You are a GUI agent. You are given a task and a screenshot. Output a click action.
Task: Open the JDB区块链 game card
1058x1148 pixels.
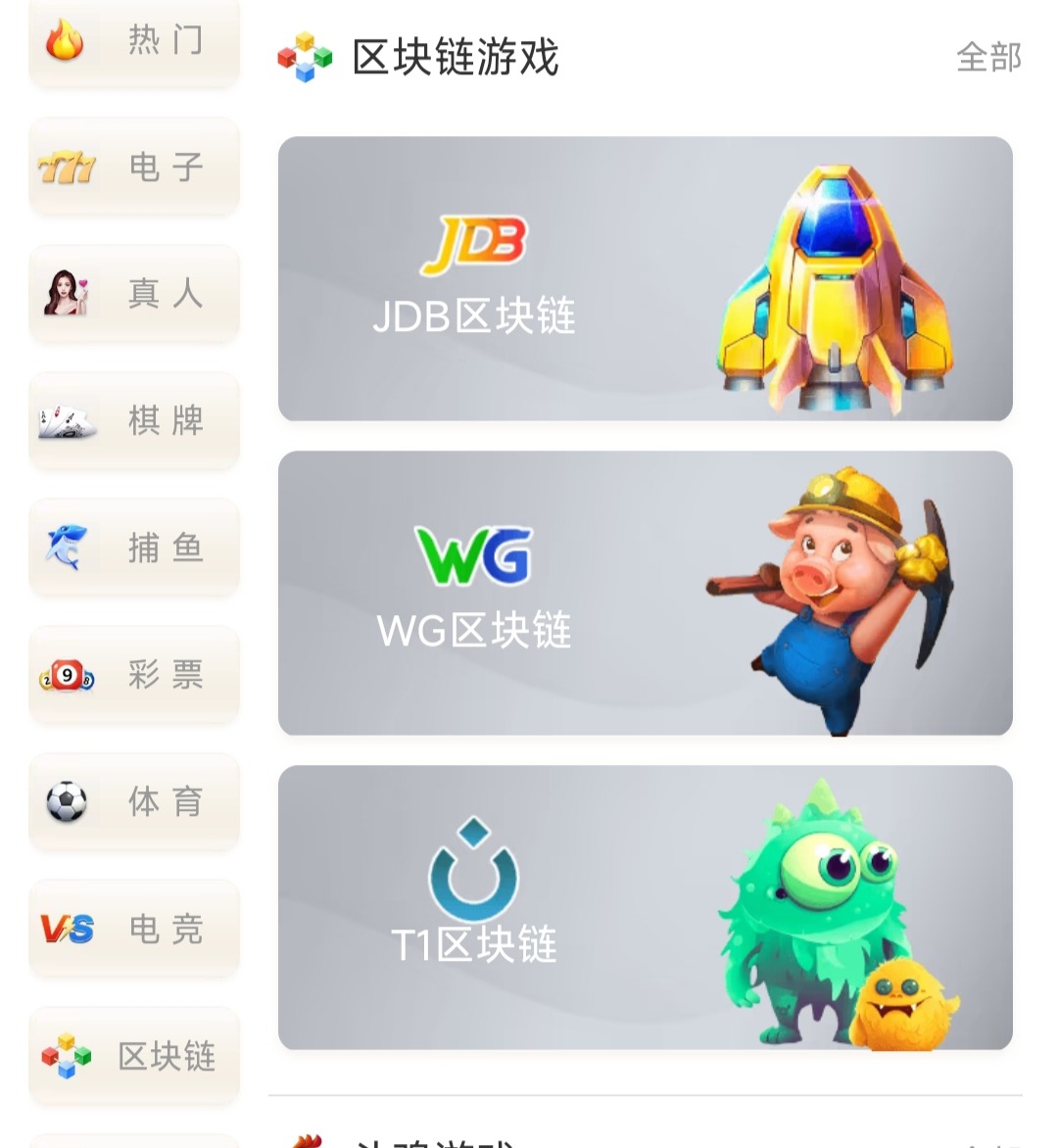click(x=645, y=279)
